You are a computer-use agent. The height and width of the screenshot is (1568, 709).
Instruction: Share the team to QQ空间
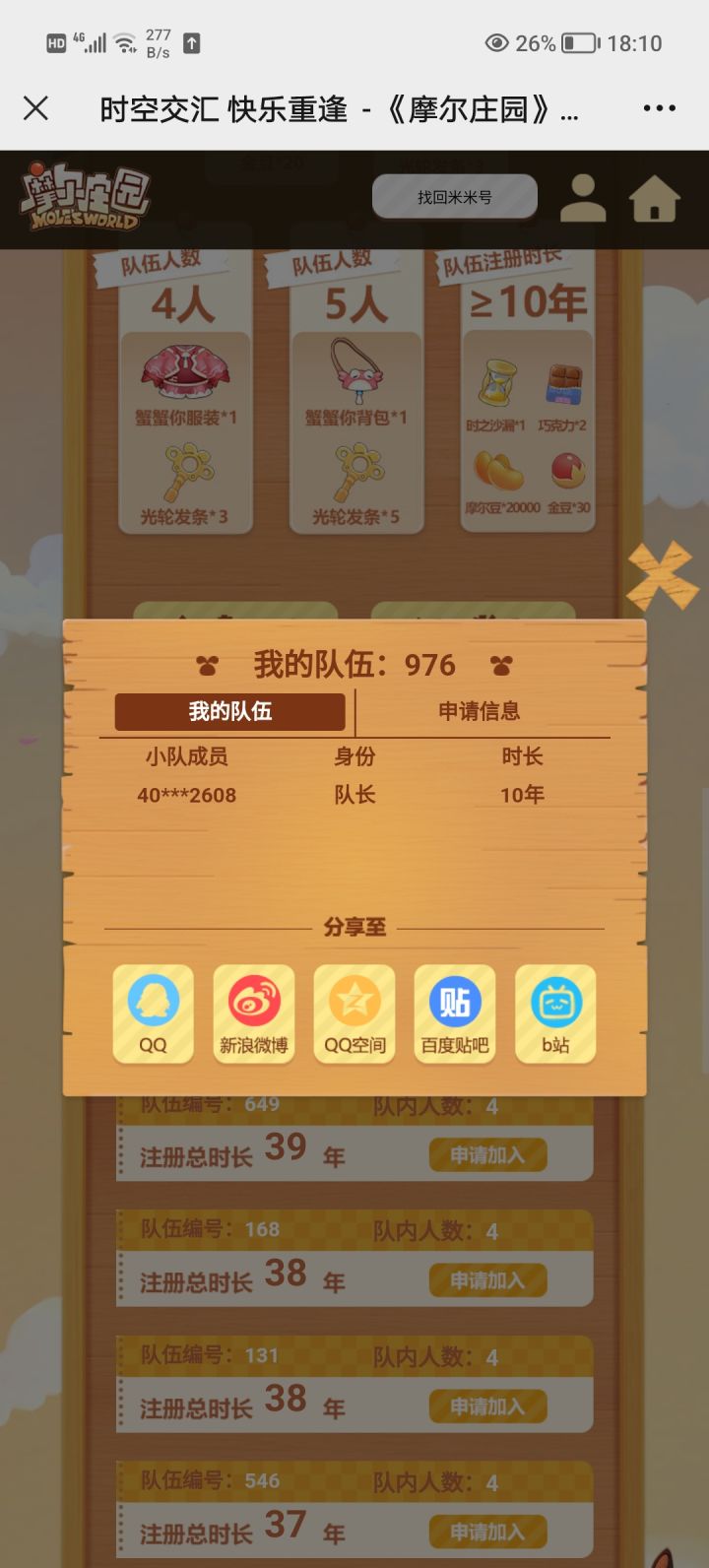pyautogui.click(x=354, y=1013)
